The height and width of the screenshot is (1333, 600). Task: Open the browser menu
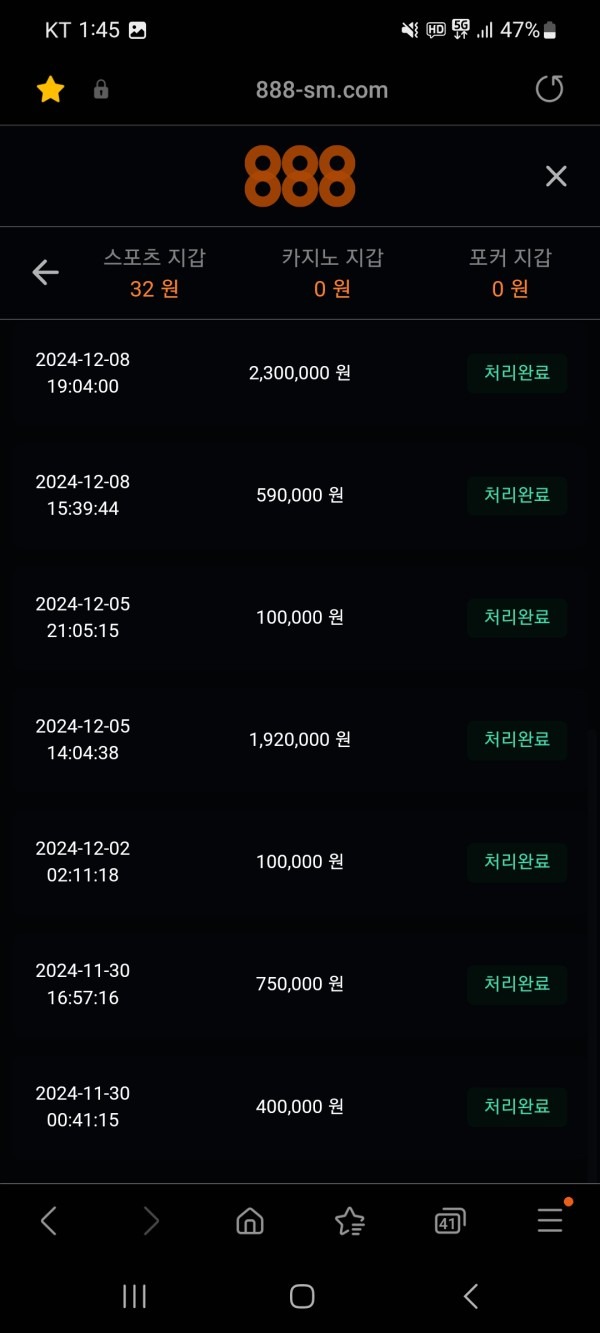tap(550, 1220)
